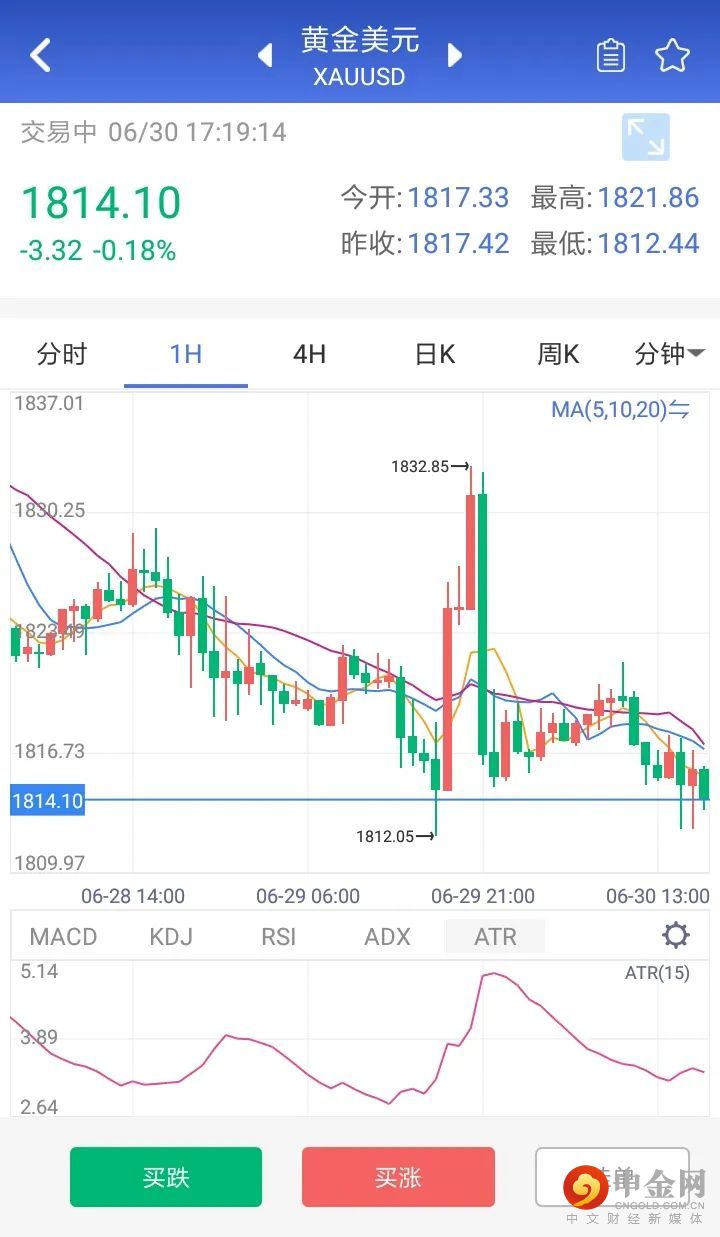Go back using the top-left arrow
Image resolution: width=720 pixels, height=1237 pixels.
(x=40, y=55)
